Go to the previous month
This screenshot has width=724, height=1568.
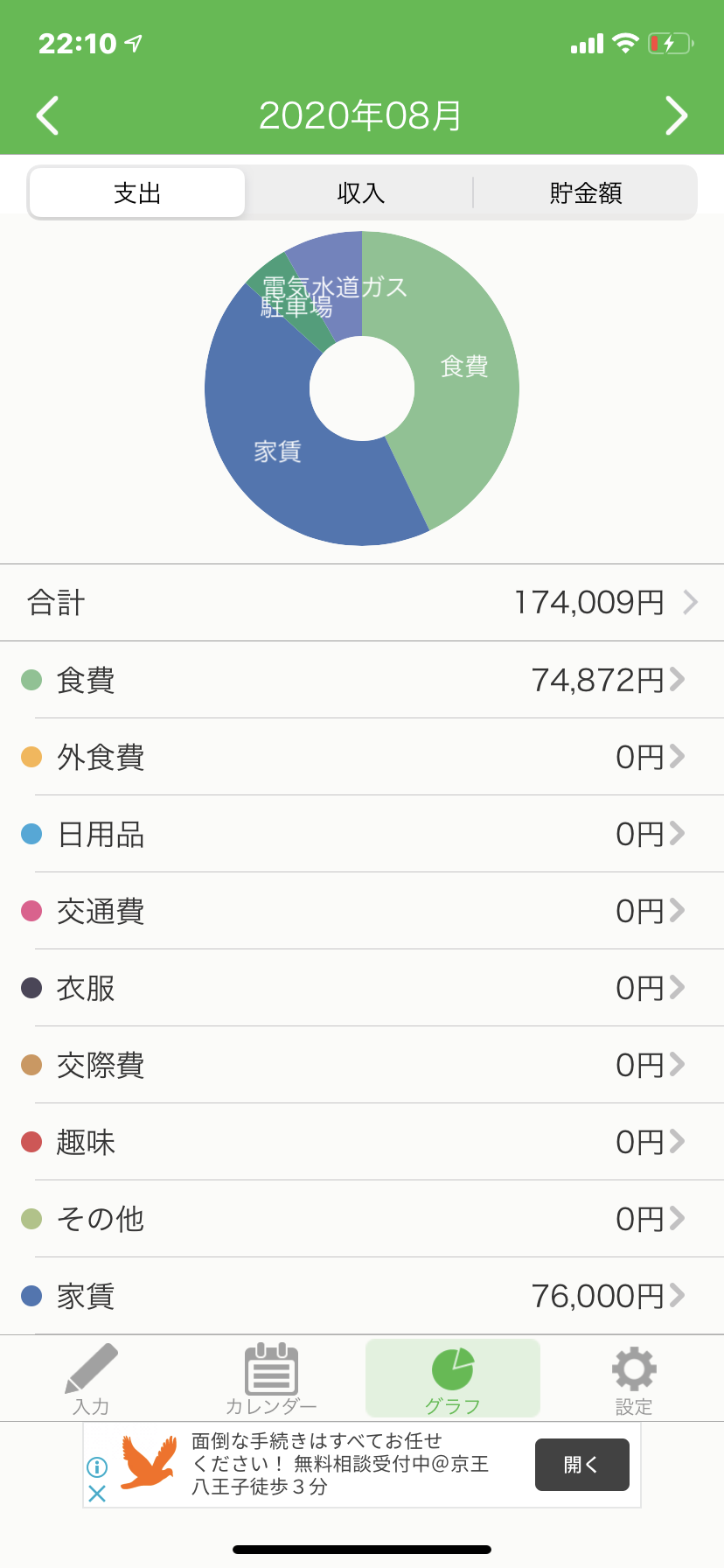48,115
